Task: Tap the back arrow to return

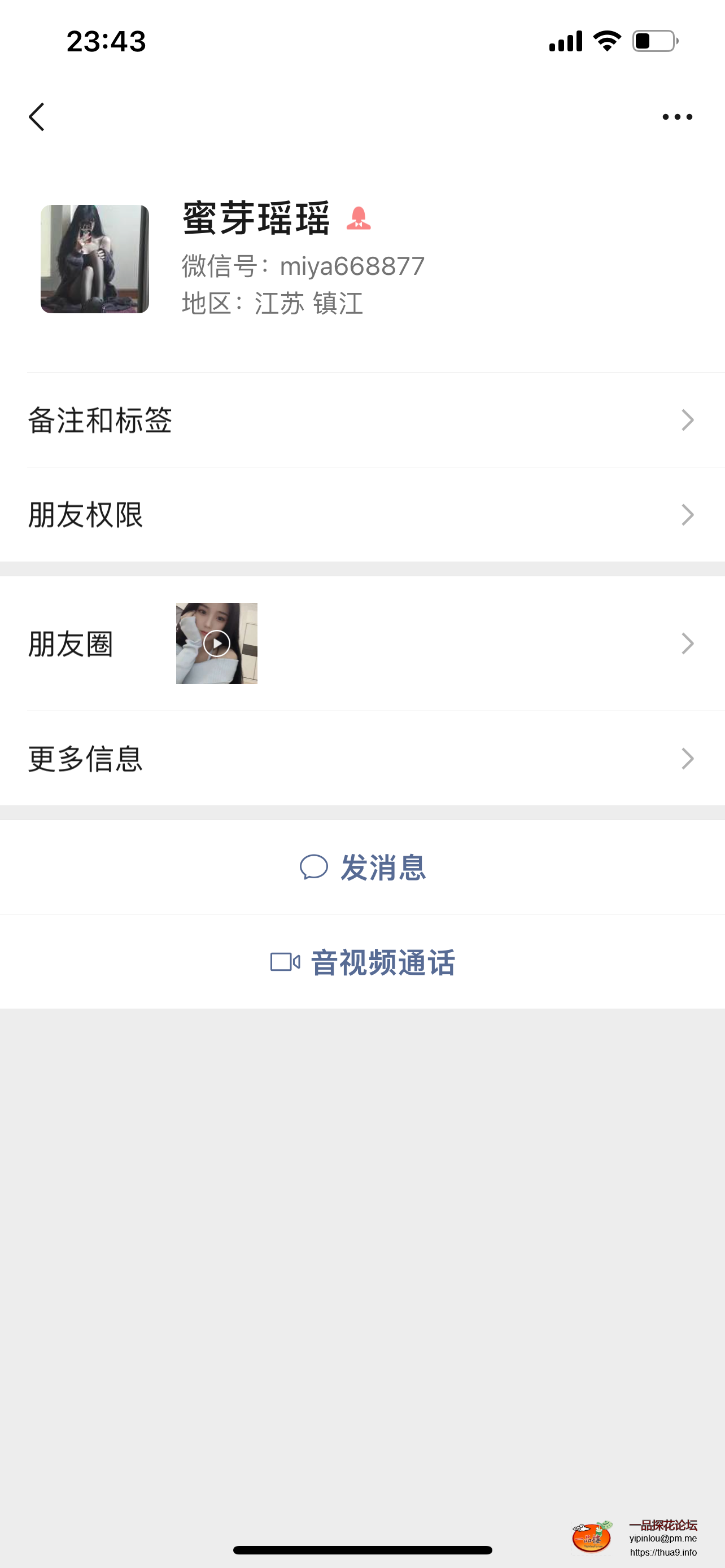Action: [x=37, y=116]
